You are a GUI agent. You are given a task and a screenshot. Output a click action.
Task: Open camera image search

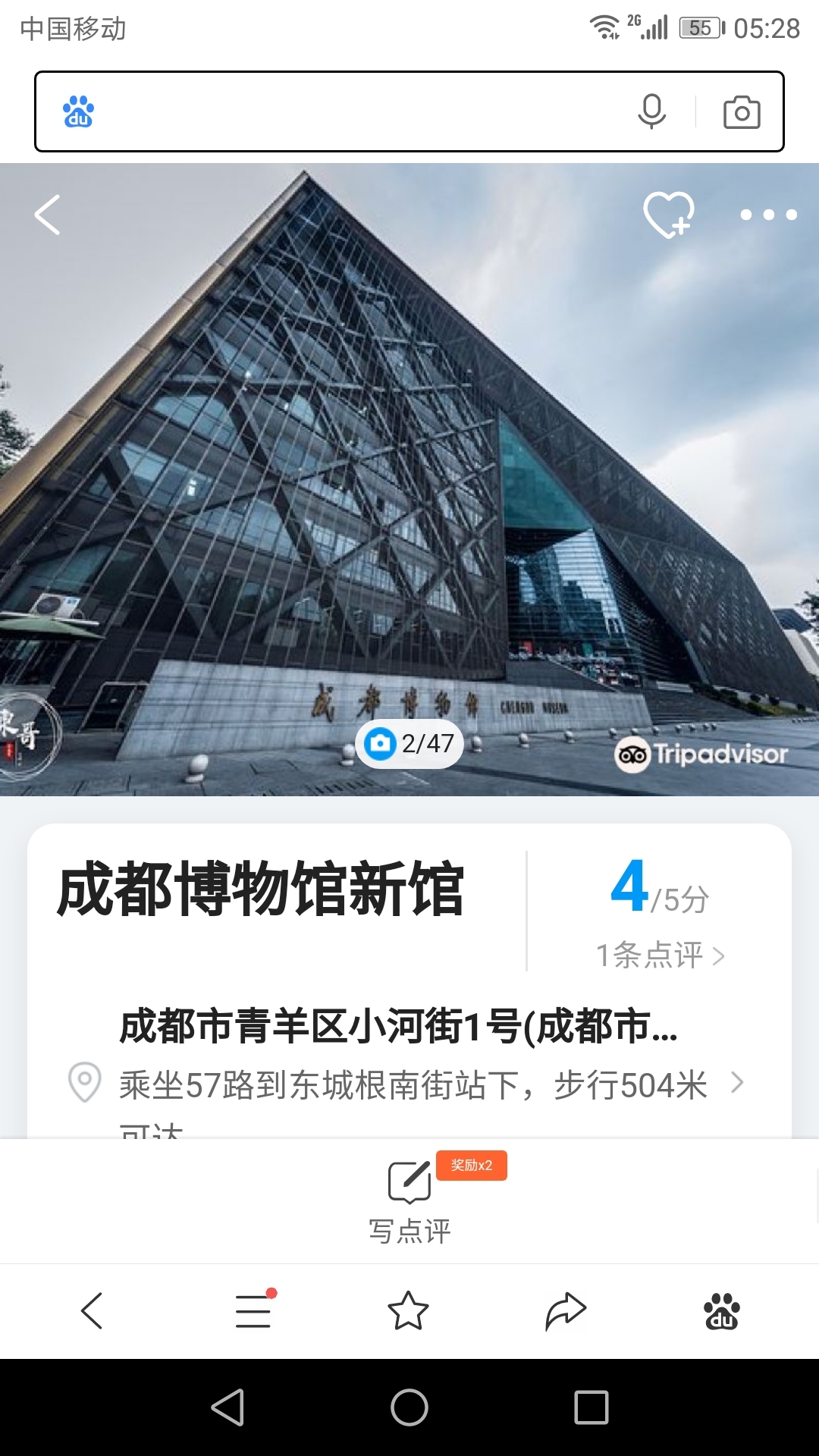742,112
